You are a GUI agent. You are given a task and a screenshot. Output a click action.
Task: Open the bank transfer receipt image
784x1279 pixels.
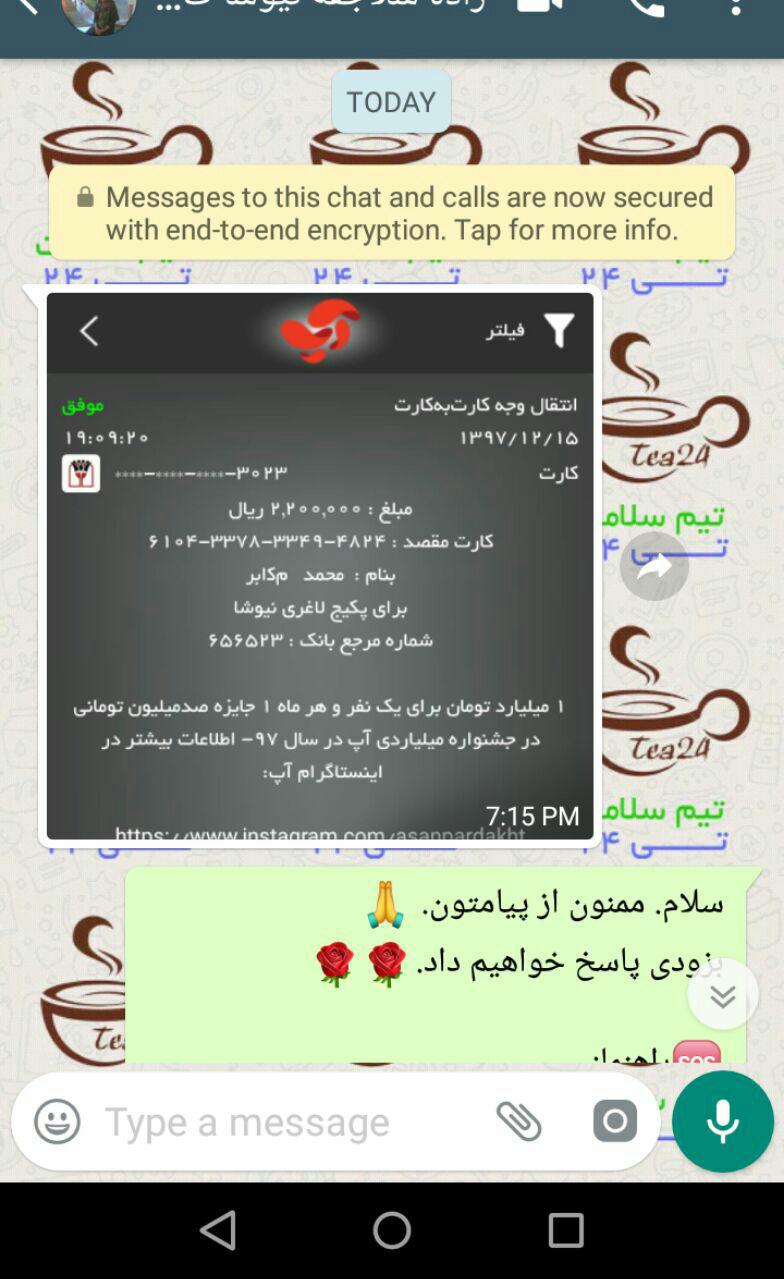(x=320, y=565)
